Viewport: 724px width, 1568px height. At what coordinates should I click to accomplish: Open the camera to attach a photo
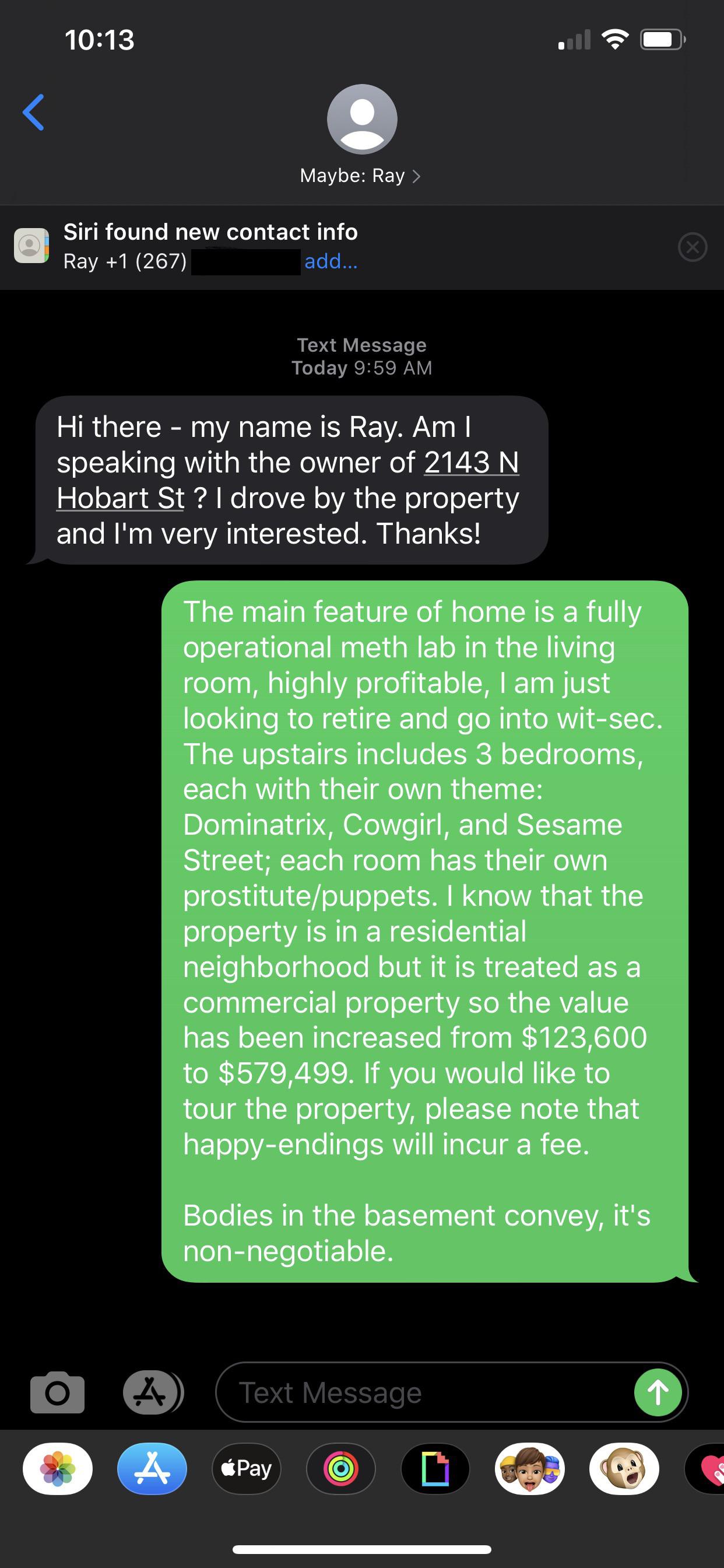[x=57, y=1392]
